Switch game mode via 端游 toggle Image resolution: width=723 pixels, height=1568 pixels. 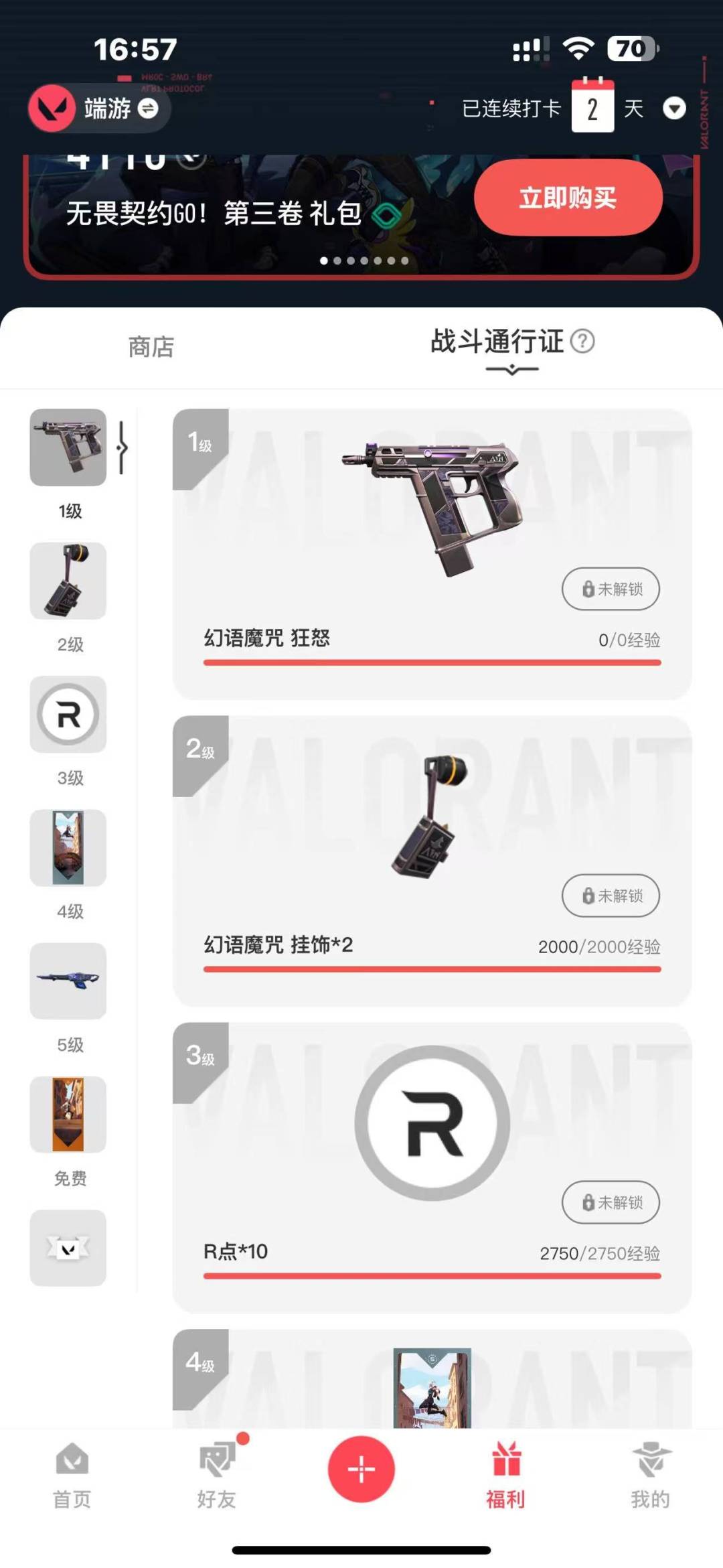(99, 108)
